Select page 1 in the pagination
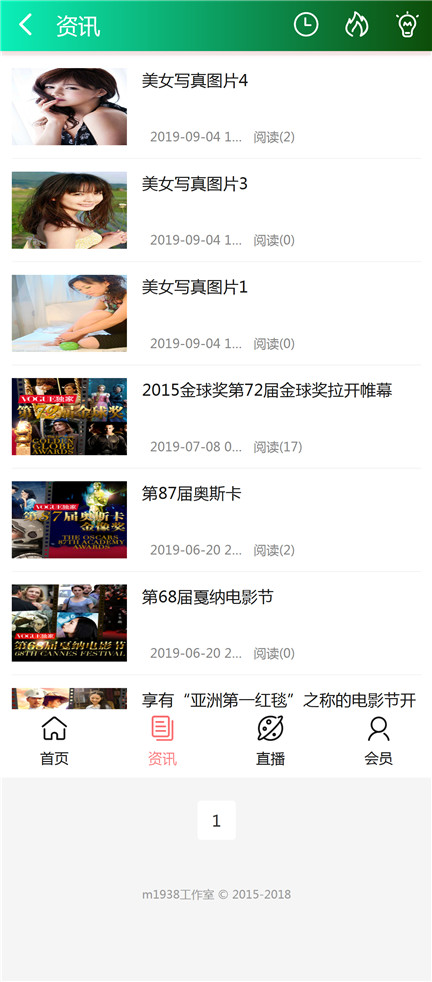432x982 pixels. 217,820
